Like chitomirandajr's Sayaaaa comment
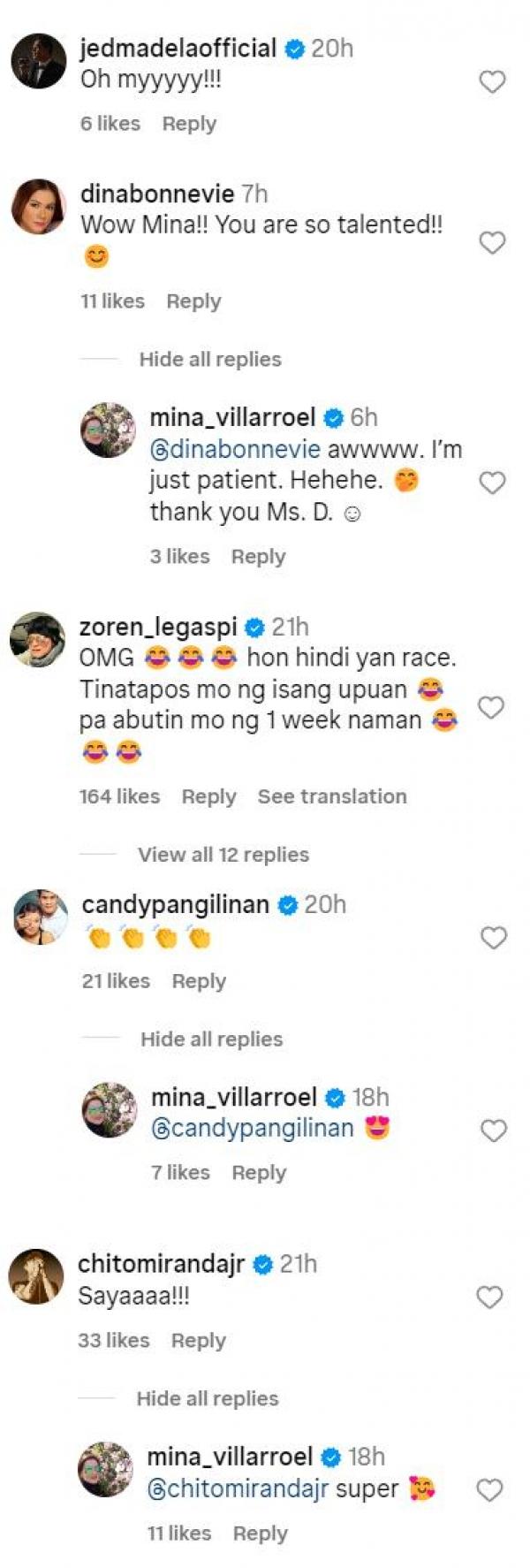 [x=489, y=1298]
